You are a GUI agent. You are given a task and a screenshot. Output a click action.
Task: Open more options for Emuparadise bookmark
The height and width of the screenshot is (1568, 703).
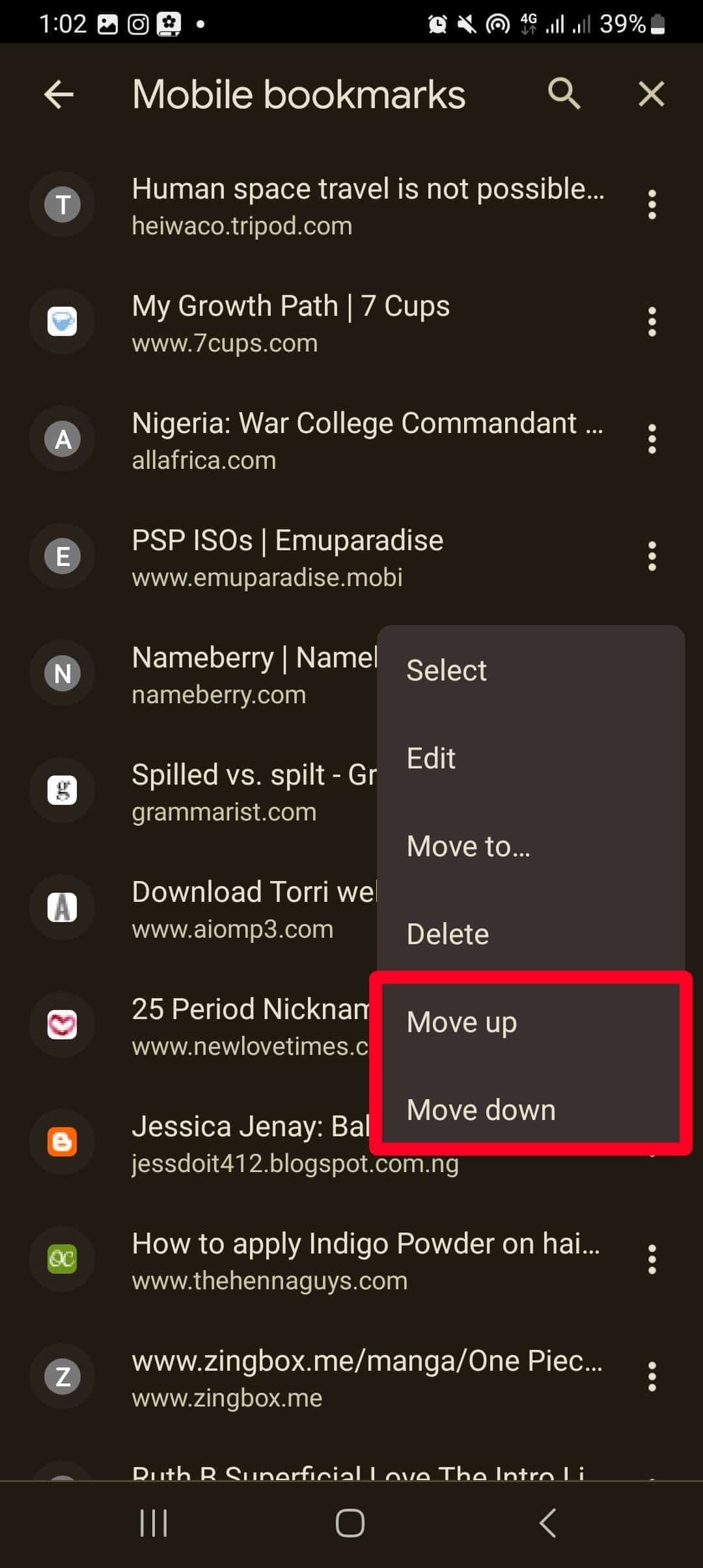pos(652,557)
